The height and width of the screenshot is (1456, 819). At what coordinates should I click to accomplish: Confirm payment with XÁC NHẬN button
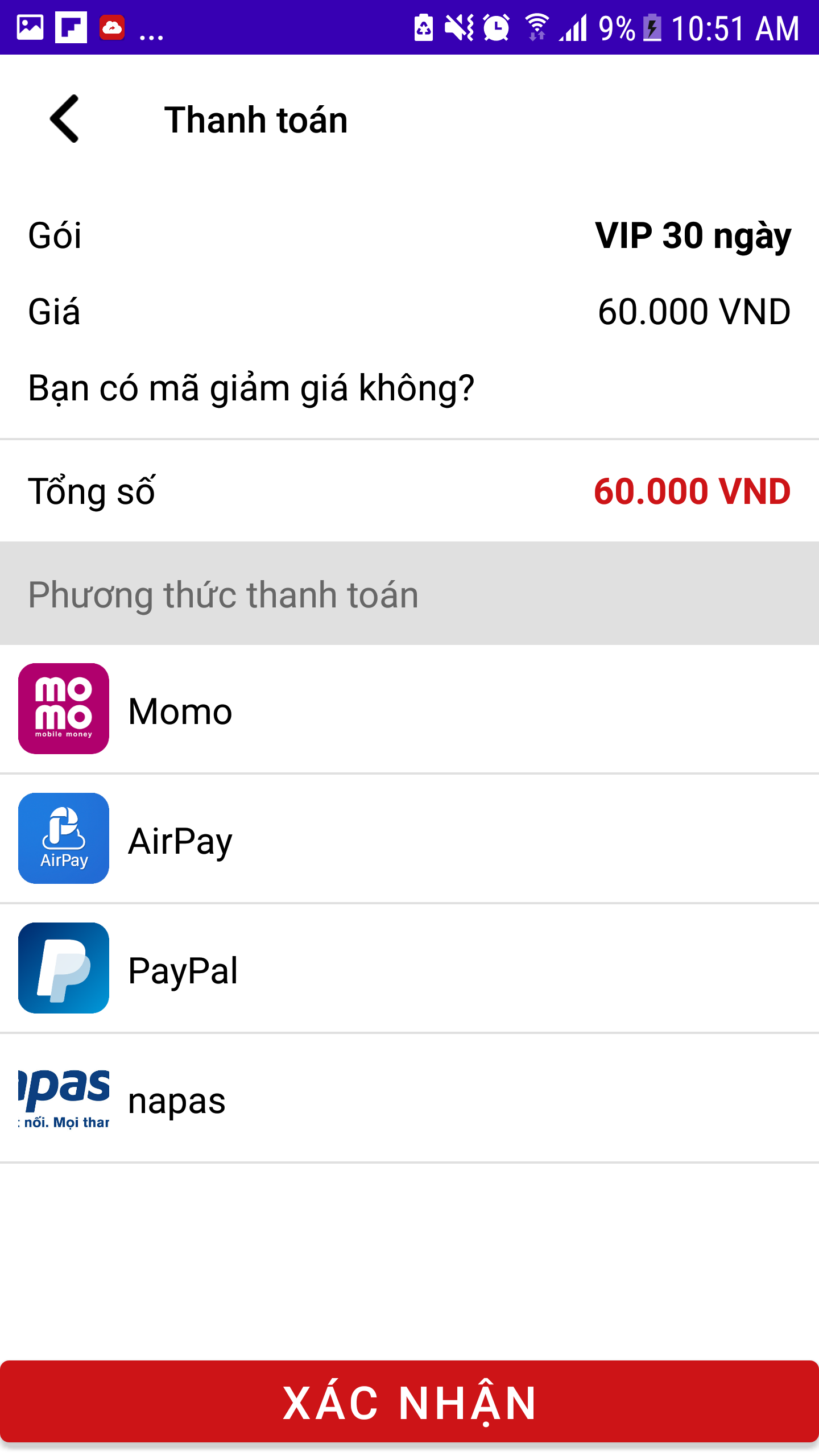coord(409,1402)
